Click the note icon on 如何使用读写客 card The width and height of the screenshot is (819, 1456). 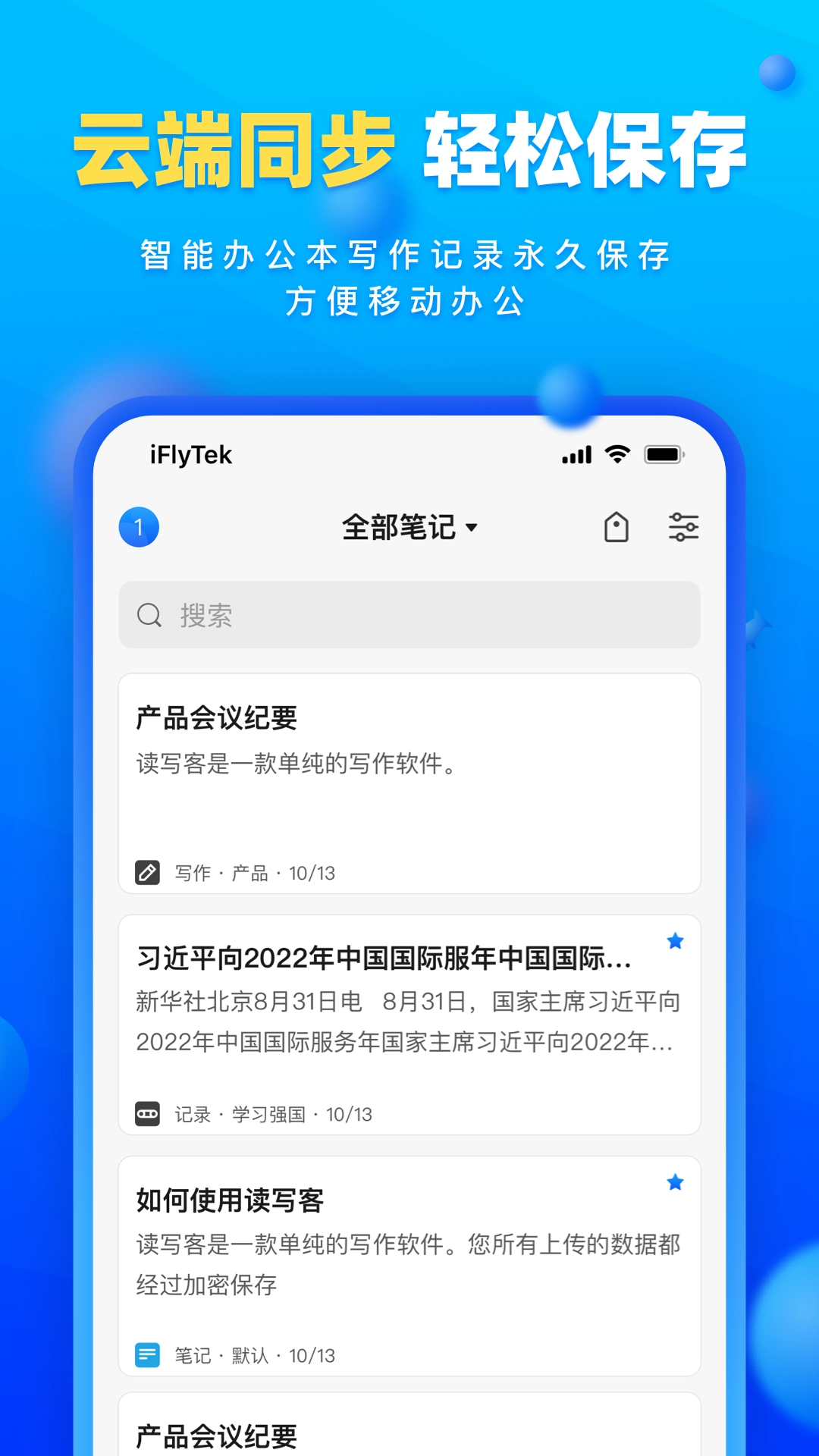[147, 1354]
